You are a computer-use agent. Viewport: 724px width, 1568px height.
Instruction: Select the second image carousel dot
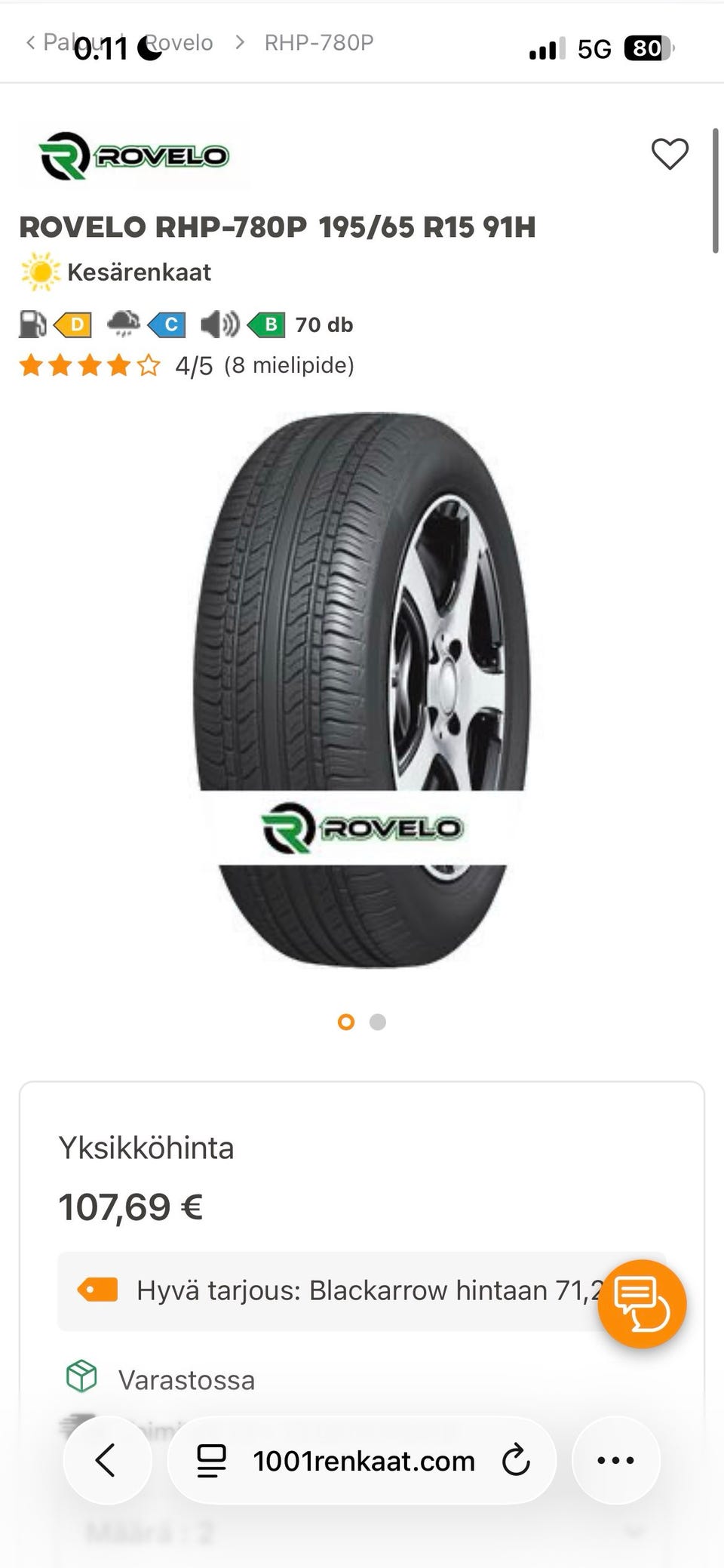pos(377,1022)
